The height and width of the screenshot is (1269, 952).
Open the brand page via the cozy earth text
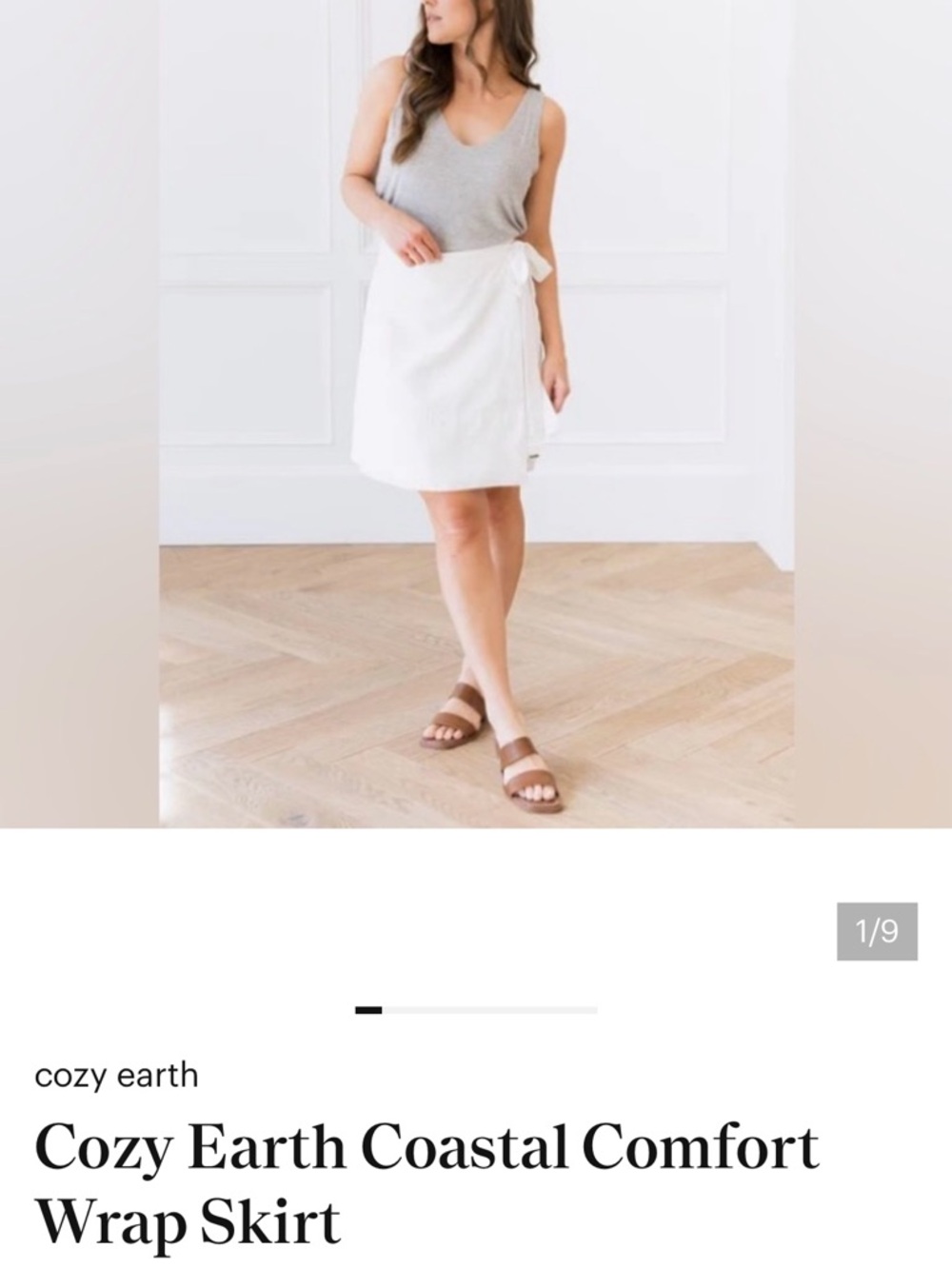114,1075
